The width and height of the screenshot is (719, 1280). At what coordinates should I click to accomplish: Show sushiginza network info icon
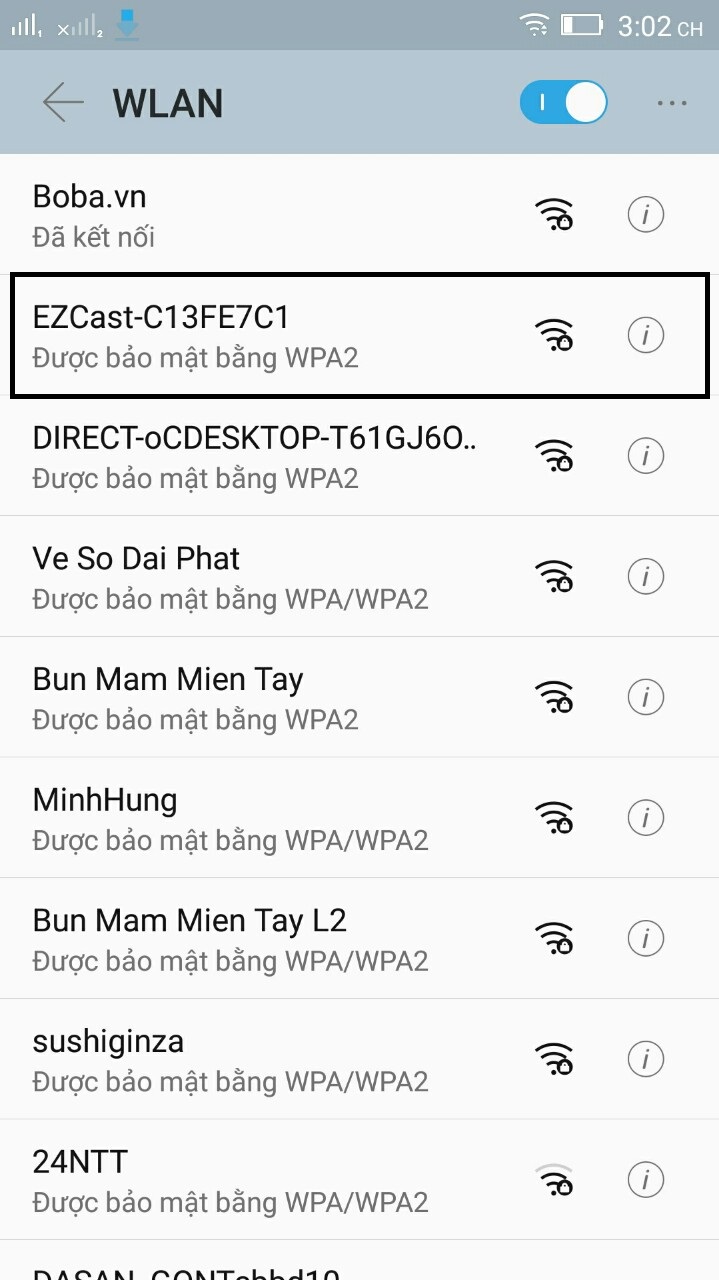click(646, 1059)
